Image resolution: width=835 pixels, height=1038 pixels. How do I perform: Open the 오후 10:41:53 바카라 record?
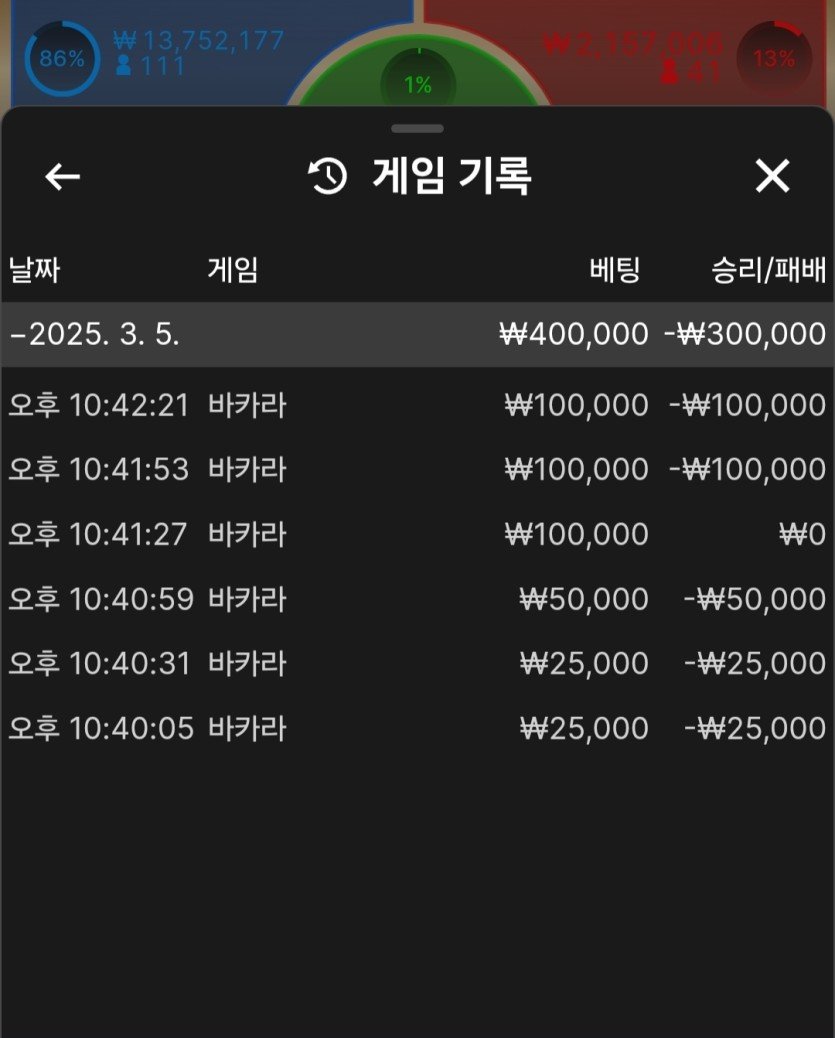click(x=417, y=469)
